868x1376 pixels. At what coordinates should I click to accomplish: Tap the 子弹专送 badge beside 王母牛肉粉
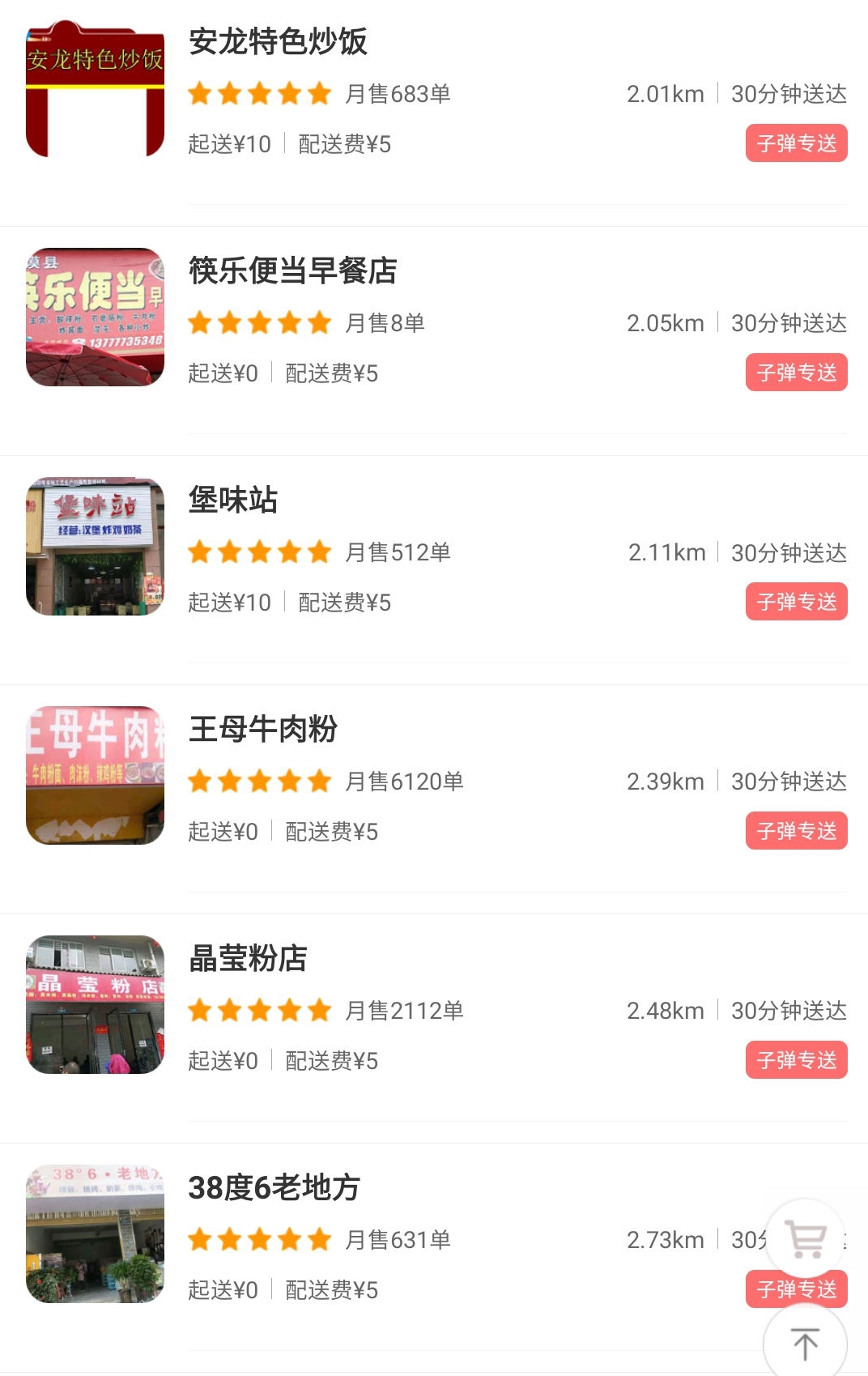coord(795,831)
